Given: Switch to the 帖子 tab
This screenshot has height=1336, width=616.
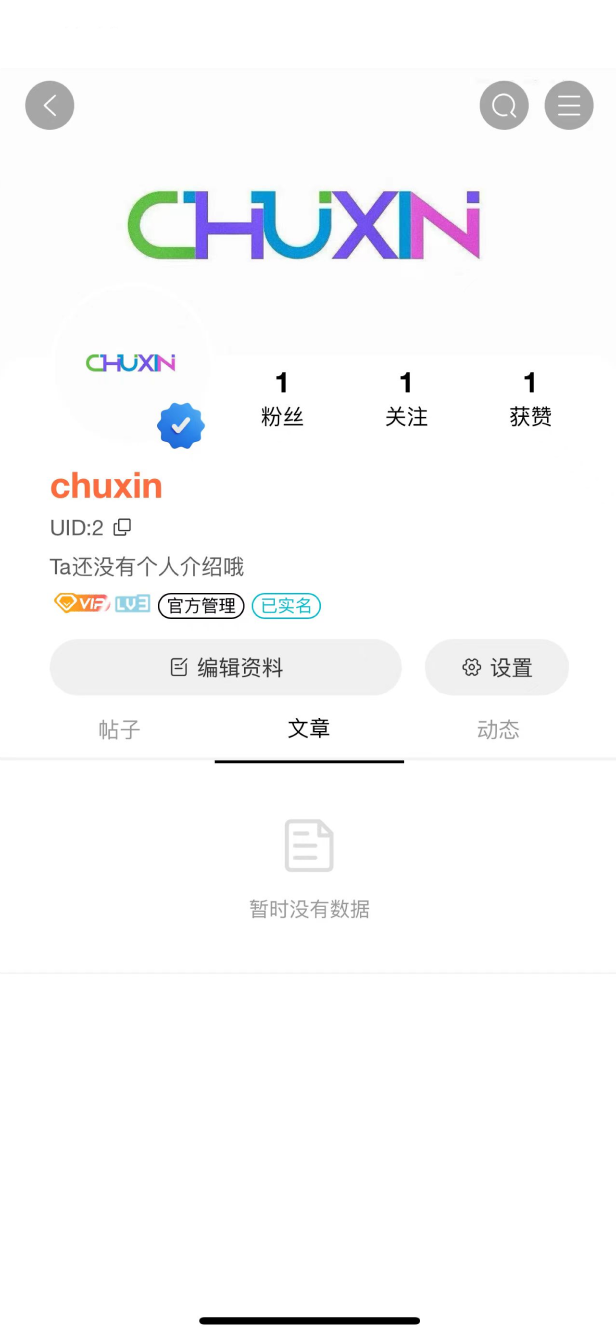Looking at the screenshot, I should (119, 729).
